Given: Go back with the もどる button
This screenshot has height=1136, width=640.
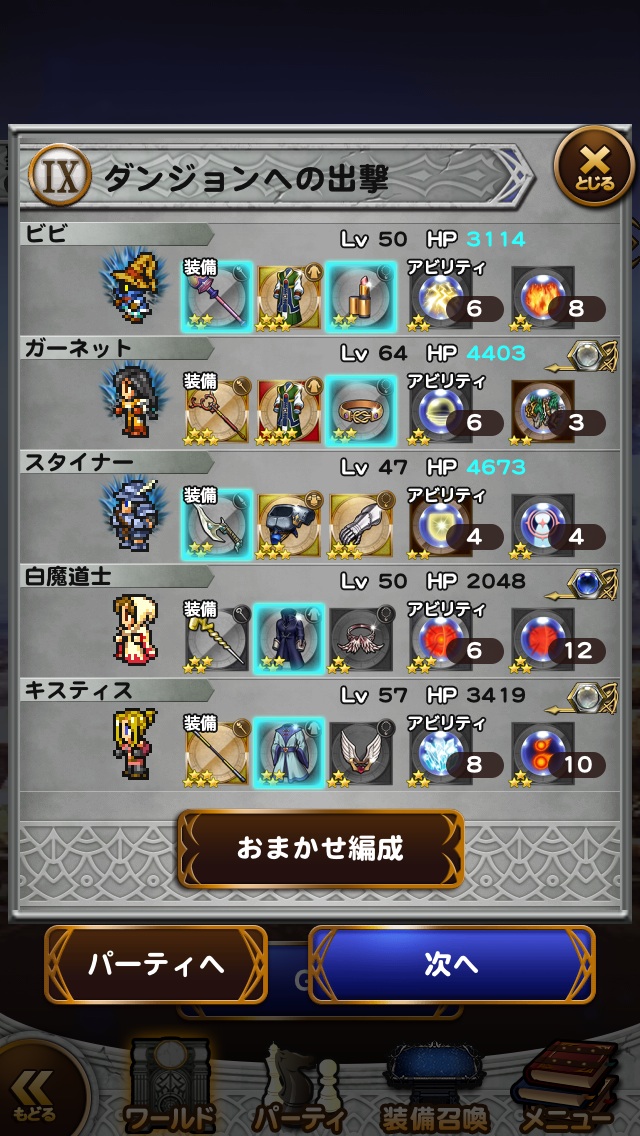Looking at the screenshot, I should click(x=35, y=1096).
